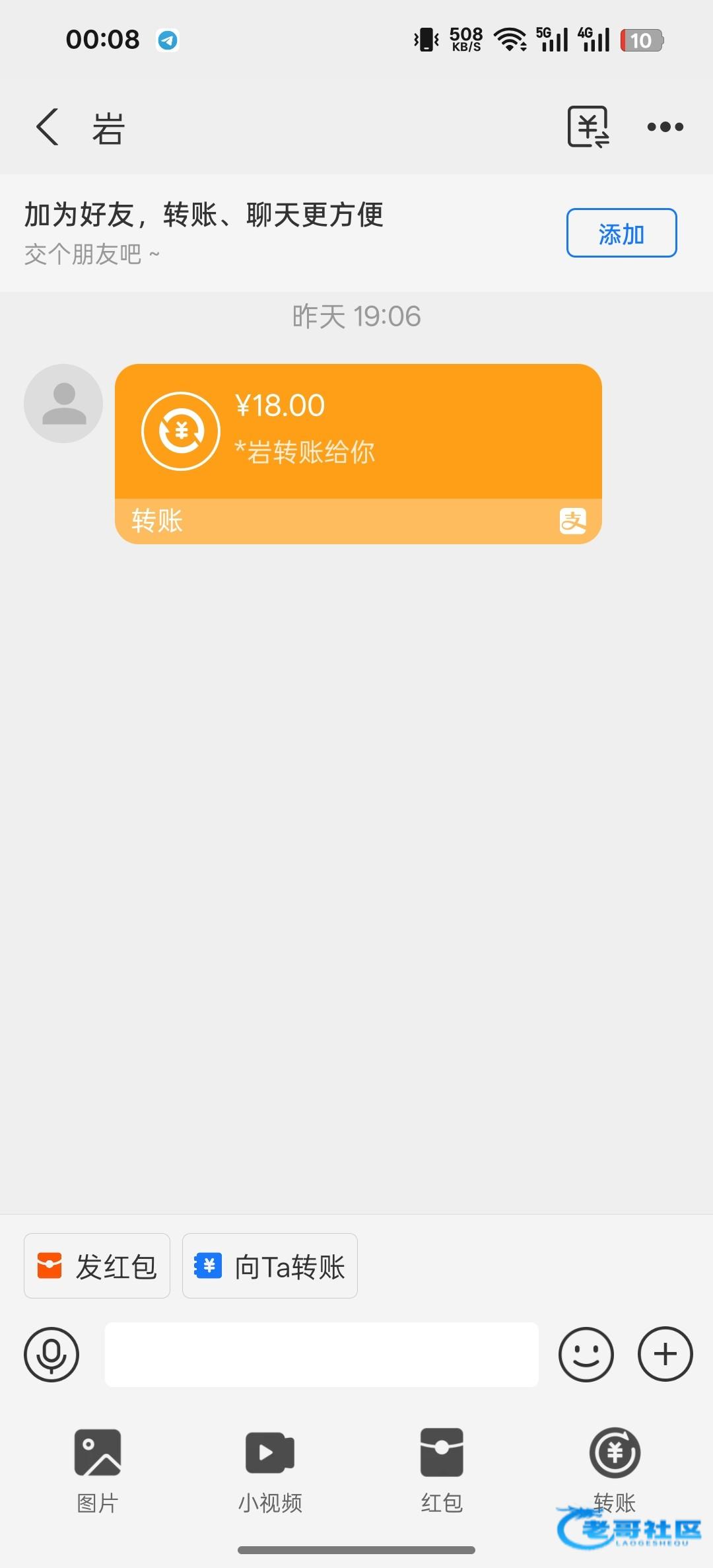Image resolution: width=713 pixels, height=1568 pixels.
Task: Focus the message text field
Action: (x=322, y=1354)
